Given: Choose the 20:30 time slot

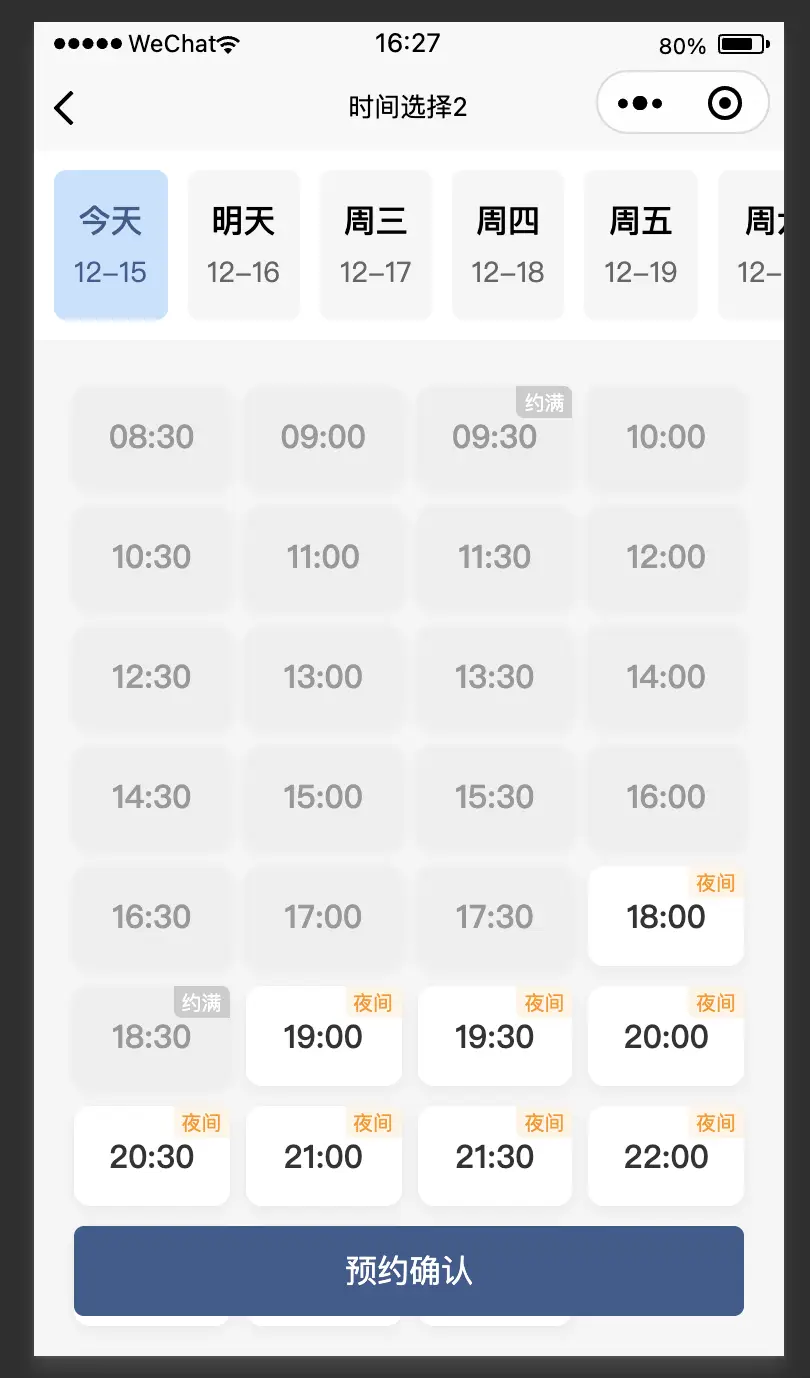Looking at the screenshot, I should (x=152, y=1157).
